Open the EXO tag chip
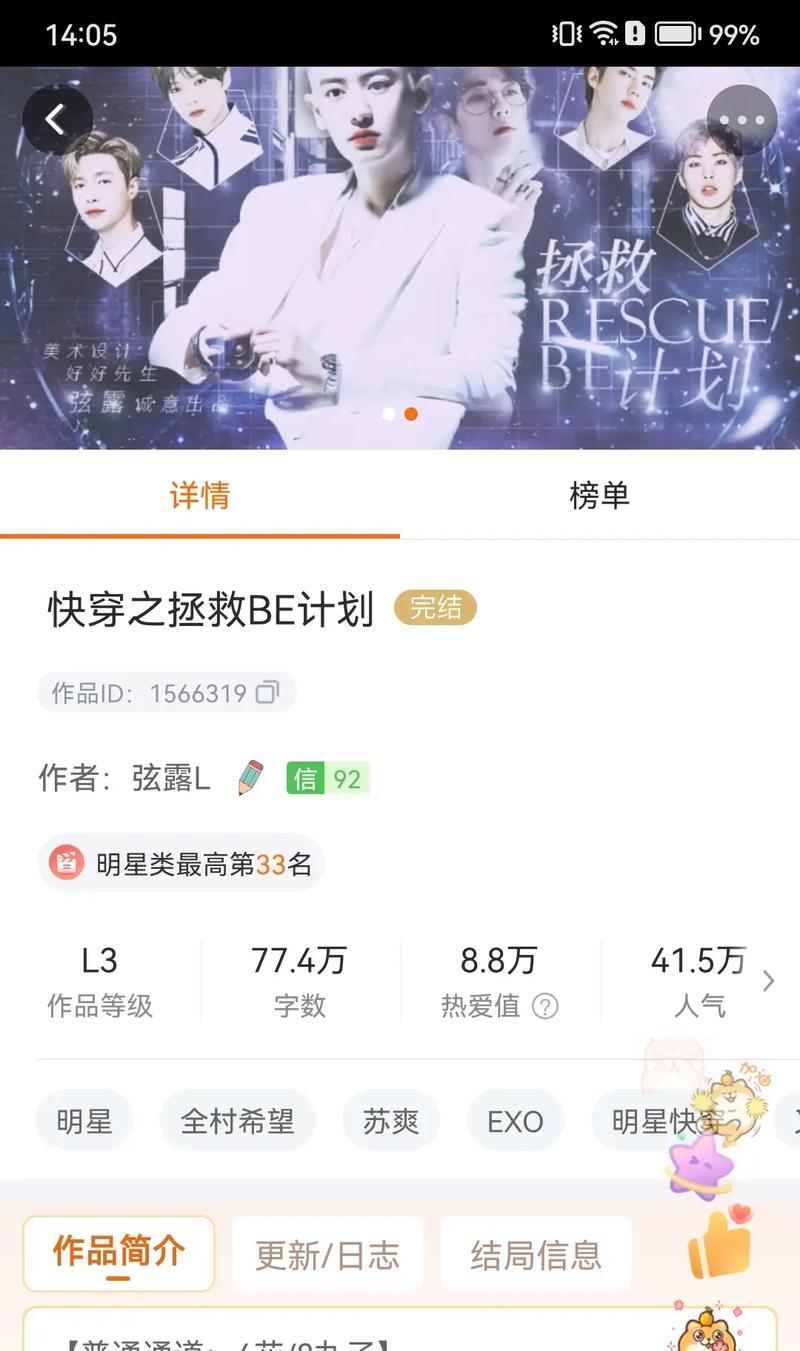This screenshot has height=1351, width=800. tap(515, 1121)
